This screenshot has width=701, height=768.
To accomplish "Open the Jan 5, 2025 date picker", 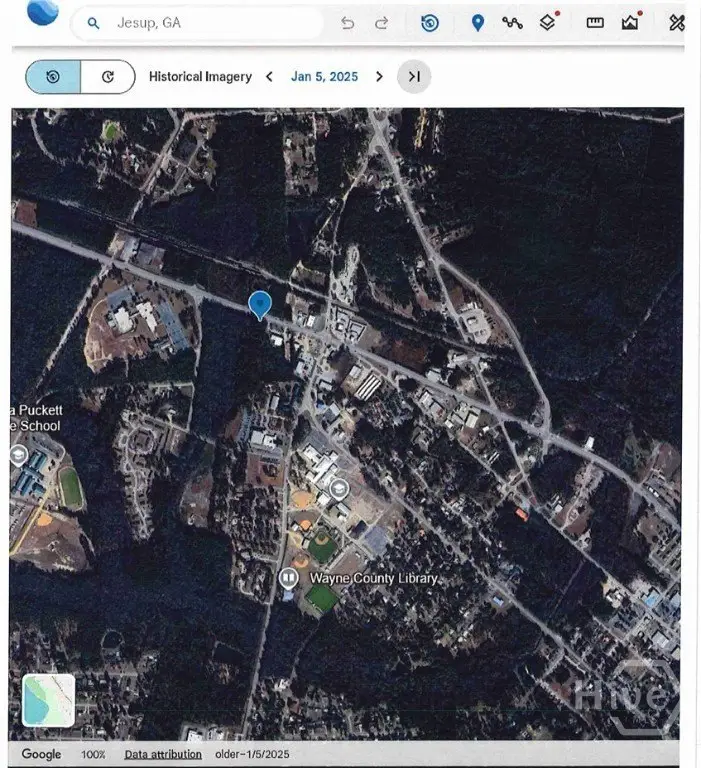I will (x=324, y=76).
